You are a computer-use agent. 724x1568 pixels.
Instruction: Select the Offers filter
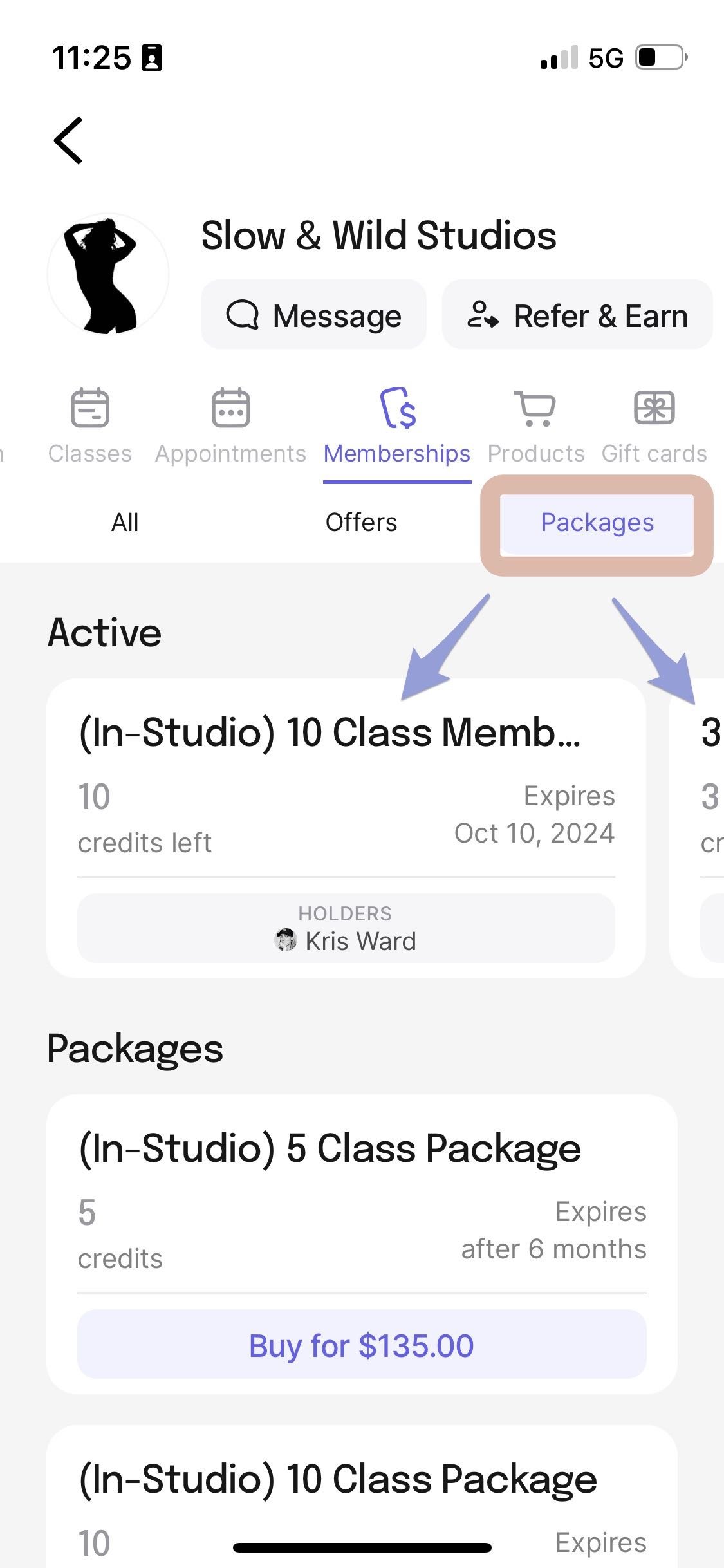pyautogui.click(x=361, y=523)
